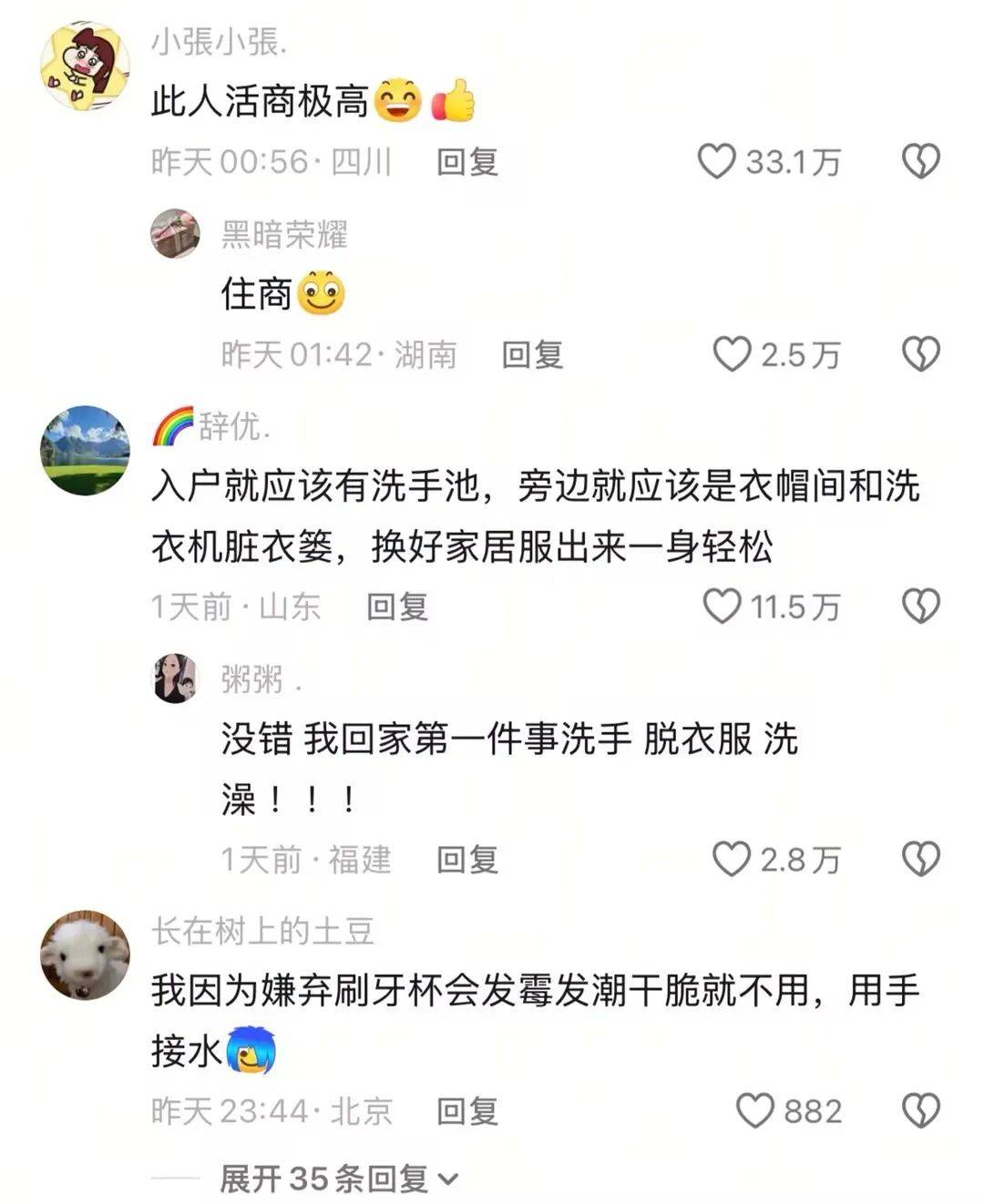This screenshot has height=1204, width=984.
Task: Reply to 粥粥's comment
Action: 467,860
